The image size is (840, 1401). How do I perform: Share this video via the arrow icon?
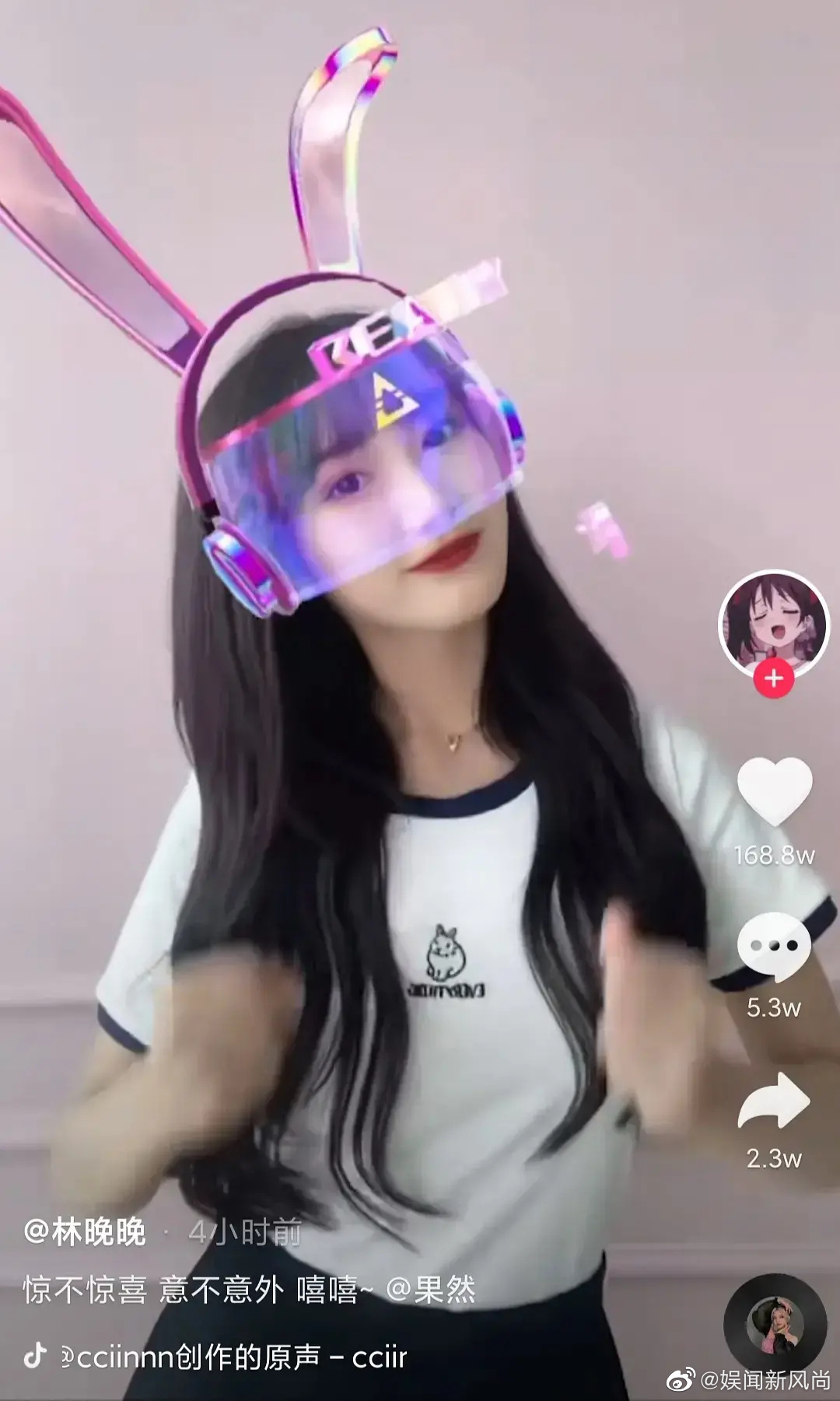774,1101
